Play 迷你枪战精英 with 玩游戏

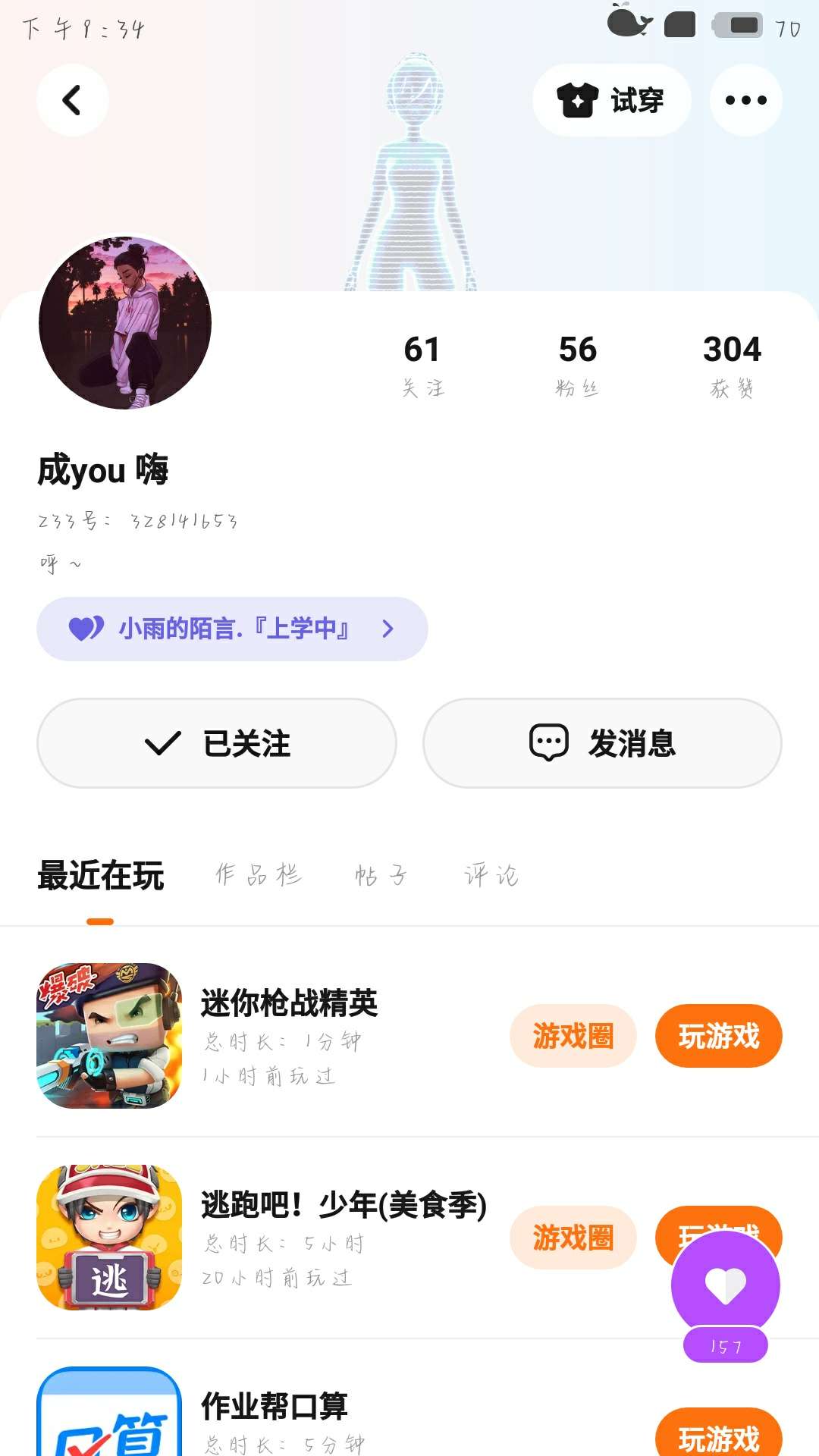coord(718,1036)
